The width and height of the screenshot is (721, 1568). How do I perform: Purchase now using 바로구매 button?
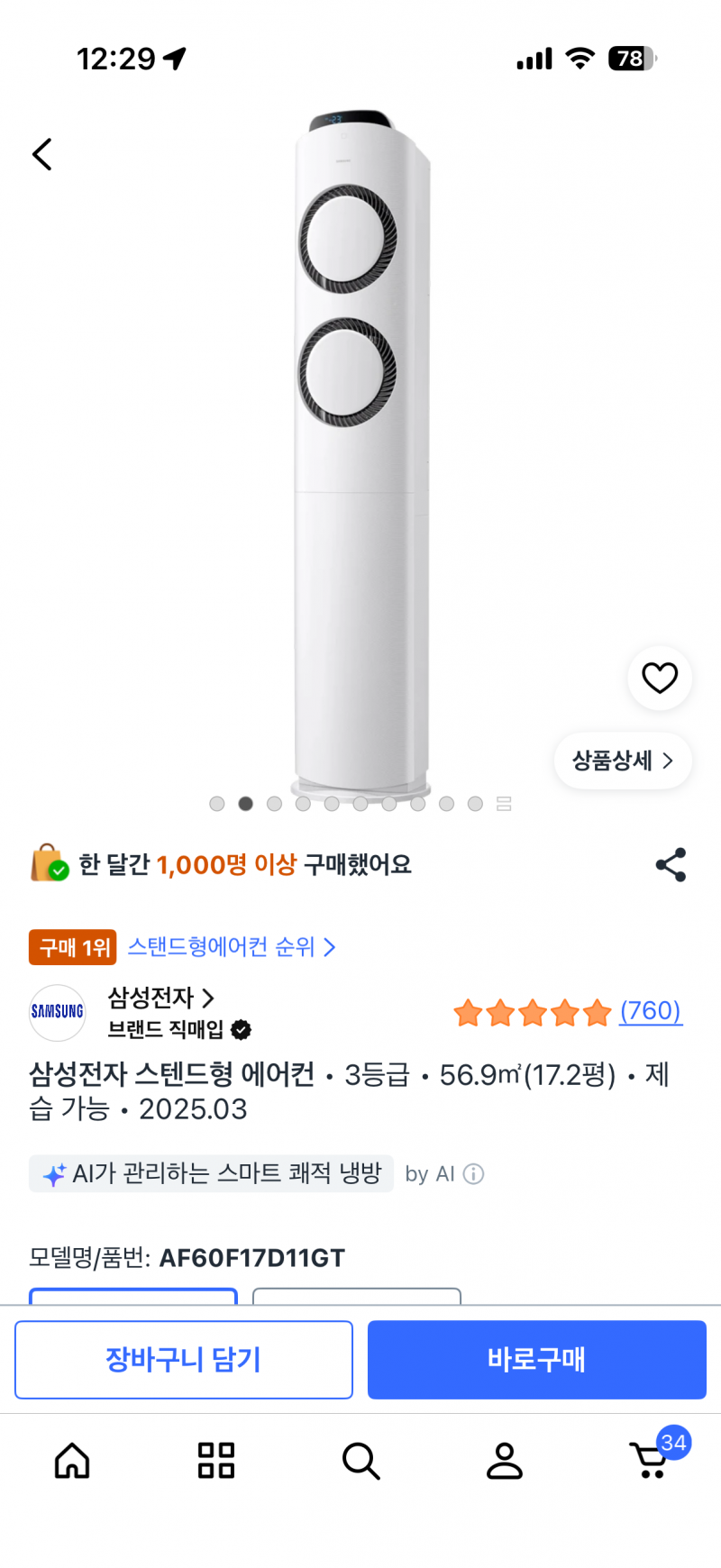(x=536, y=1360)
